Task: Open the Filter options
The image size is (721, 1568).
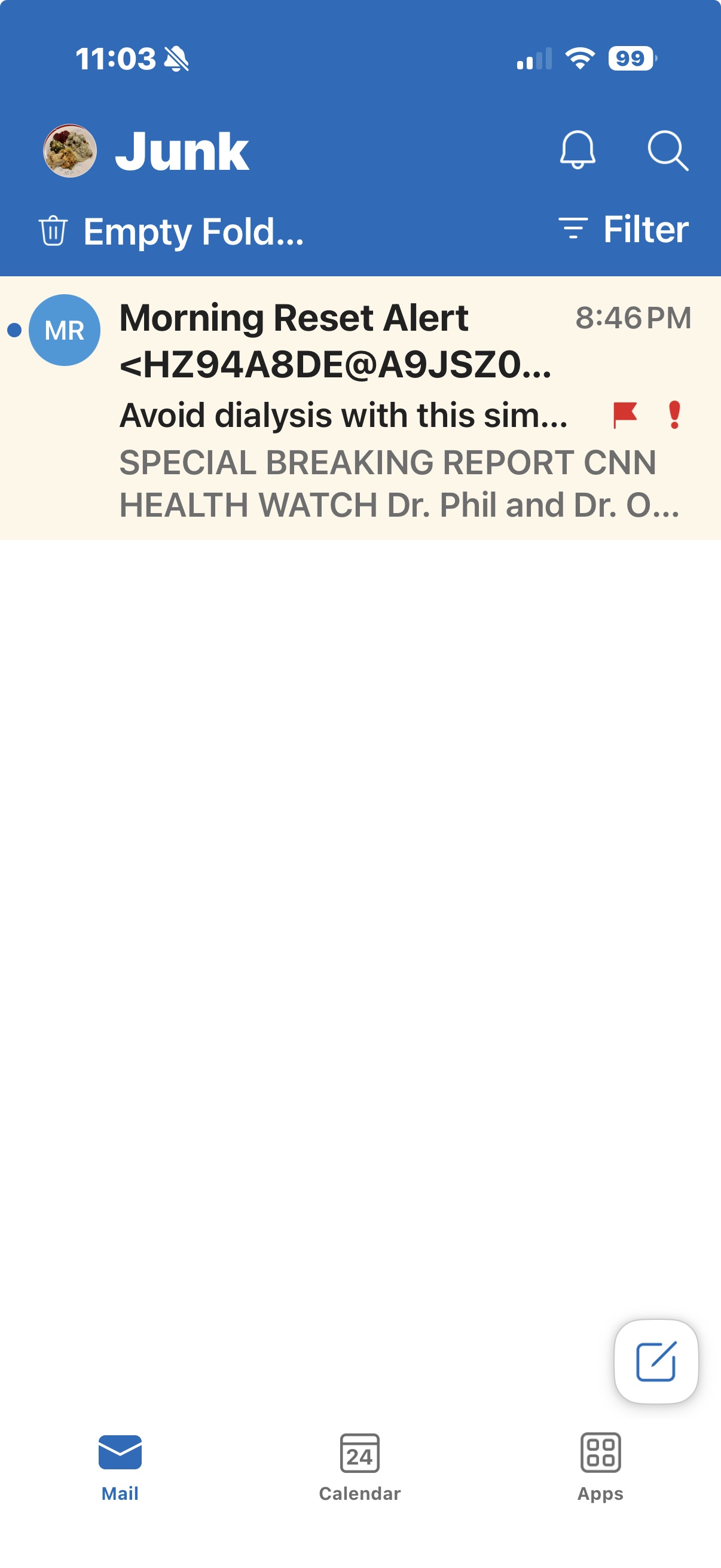Action: pos(623,230)
